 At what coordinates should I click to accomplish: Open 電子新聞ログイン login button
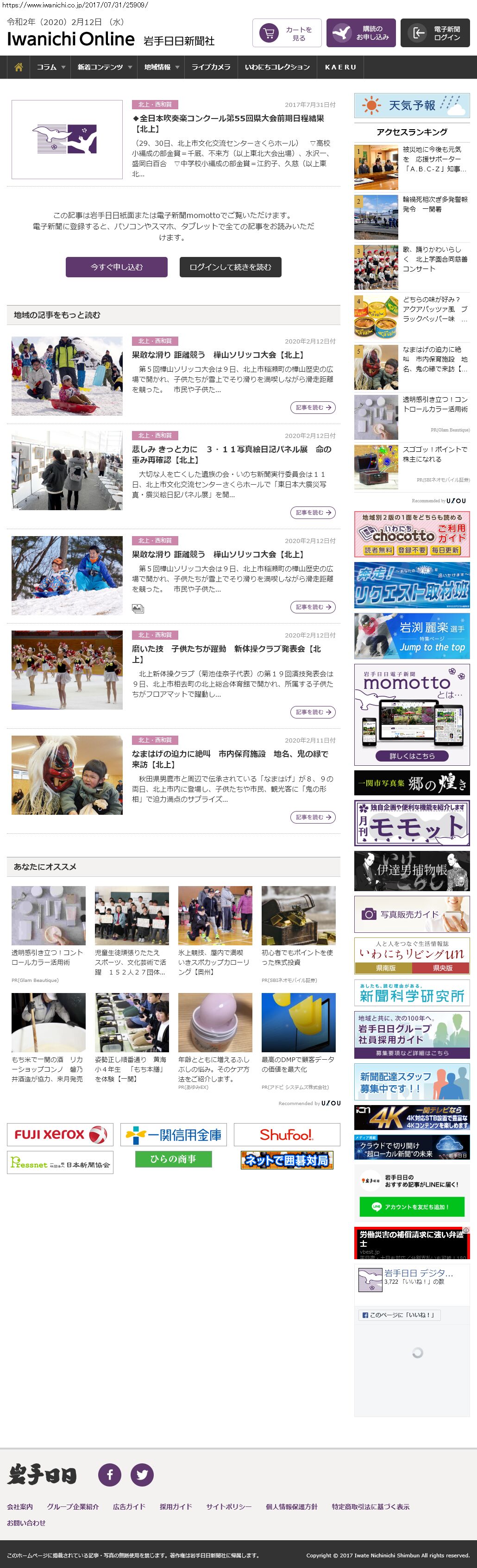coord(434,33)
